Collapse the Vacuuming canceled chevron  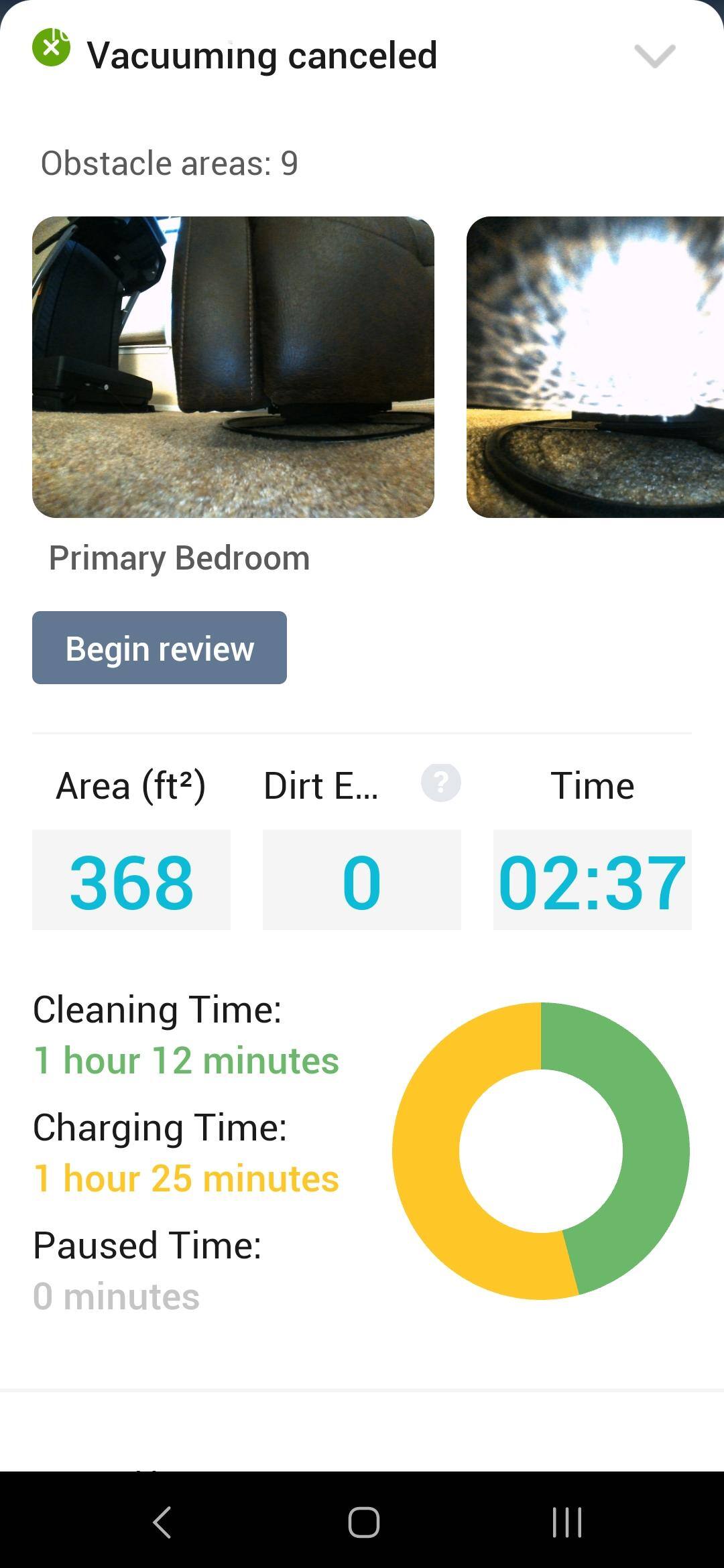[x=654, y=56]
